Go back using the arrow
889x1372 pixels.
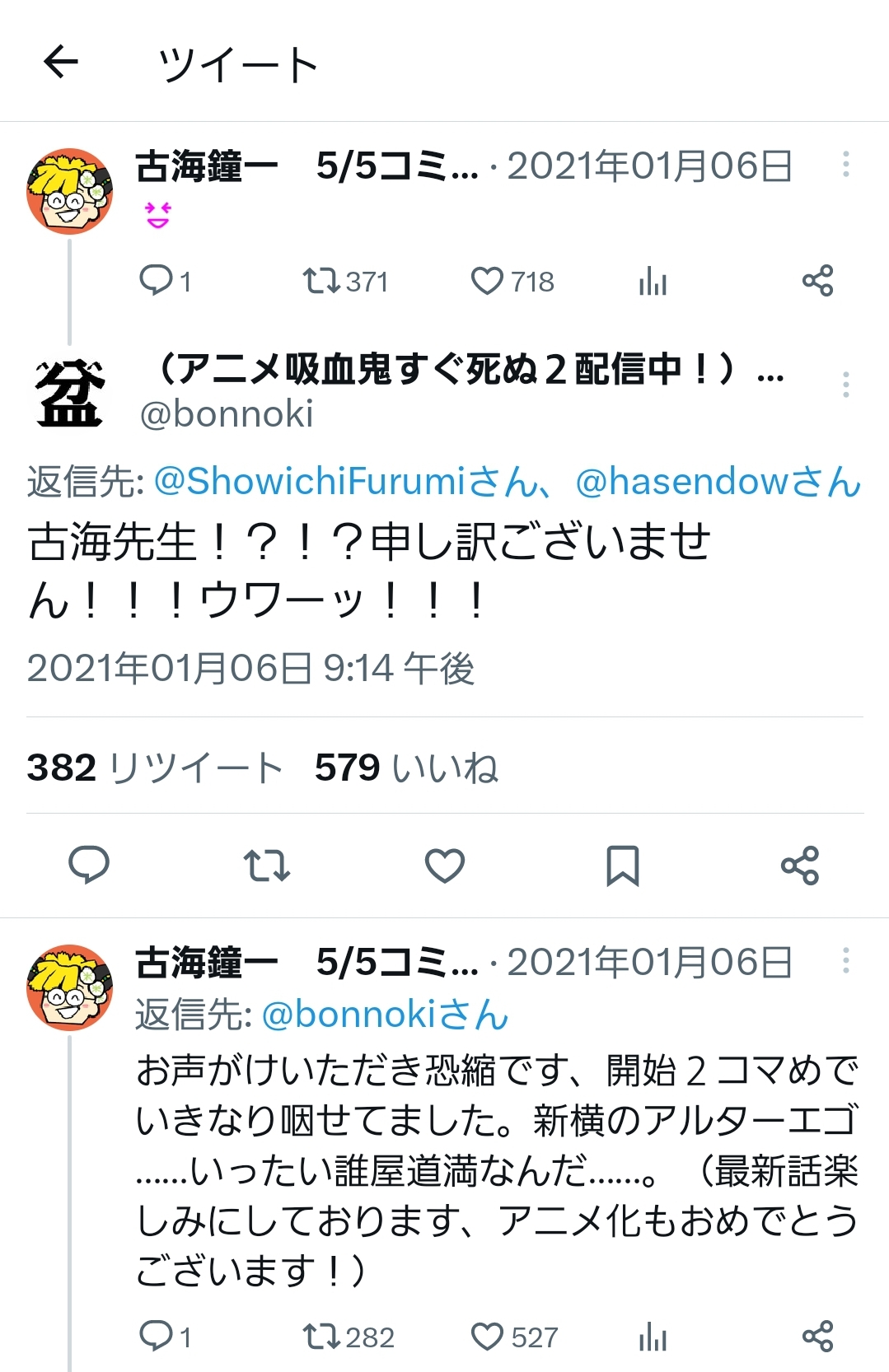[60, 62]
